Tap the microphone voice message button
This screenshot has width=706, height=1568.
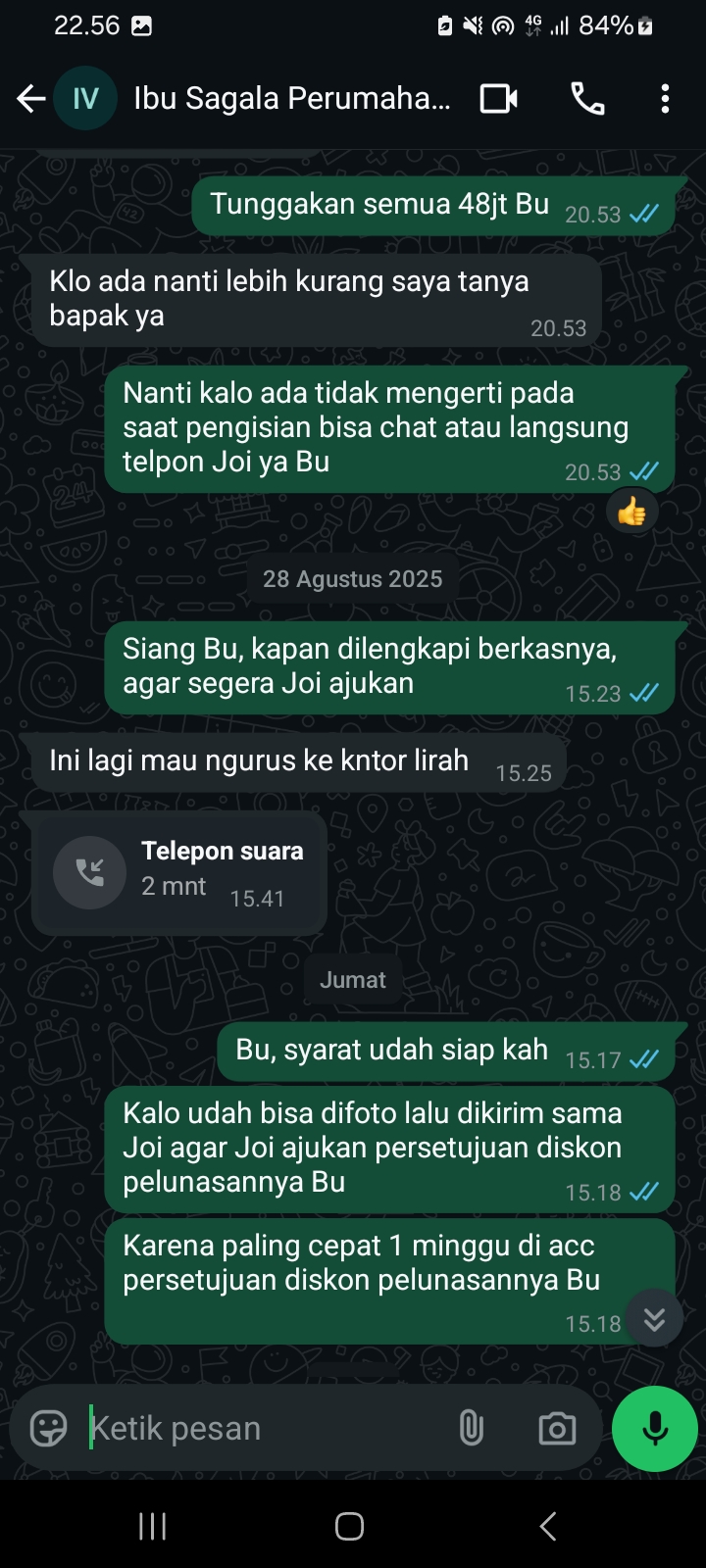(x=654, y=1428)
